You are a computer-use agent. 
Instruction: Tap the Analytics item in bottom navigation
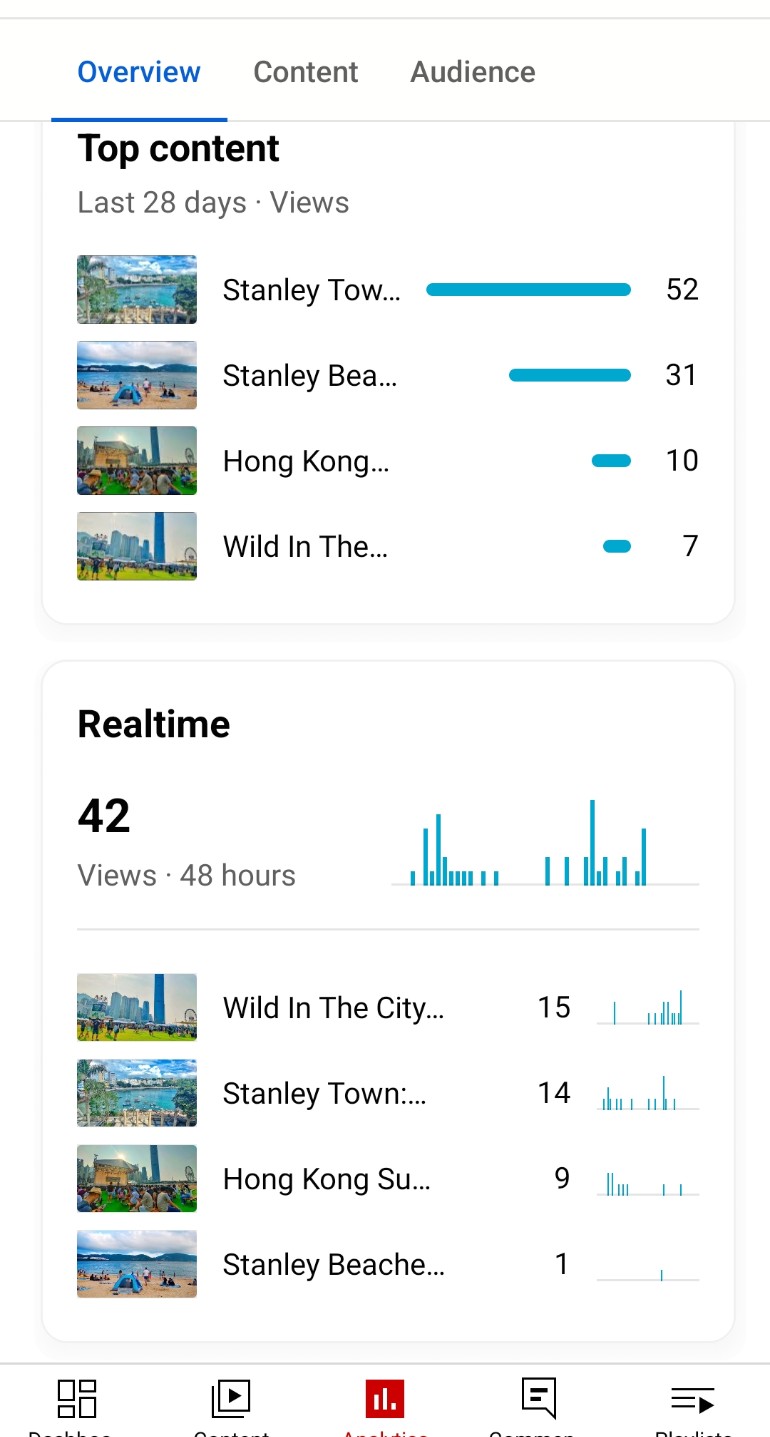[385, 1402]
